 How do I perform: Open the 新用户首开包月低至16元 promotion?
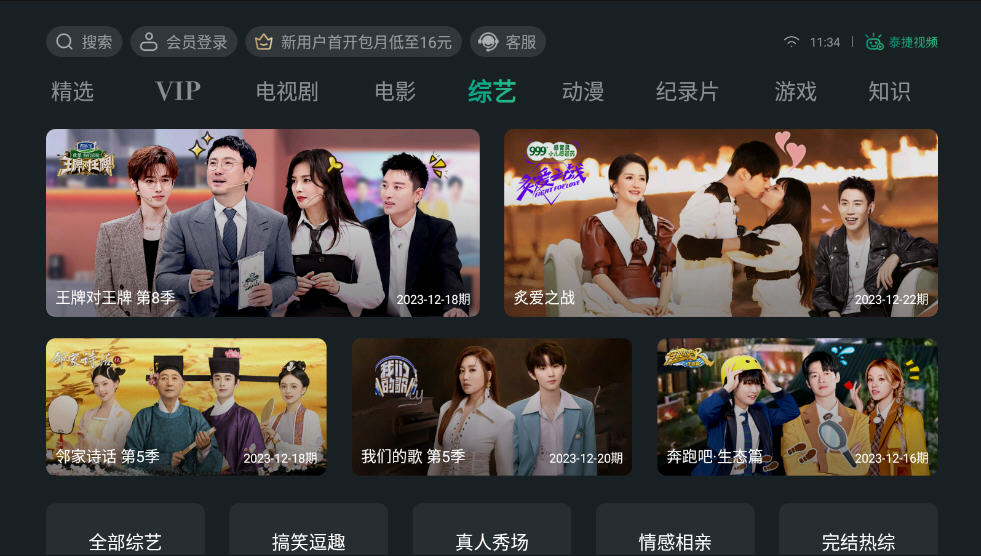353,42
